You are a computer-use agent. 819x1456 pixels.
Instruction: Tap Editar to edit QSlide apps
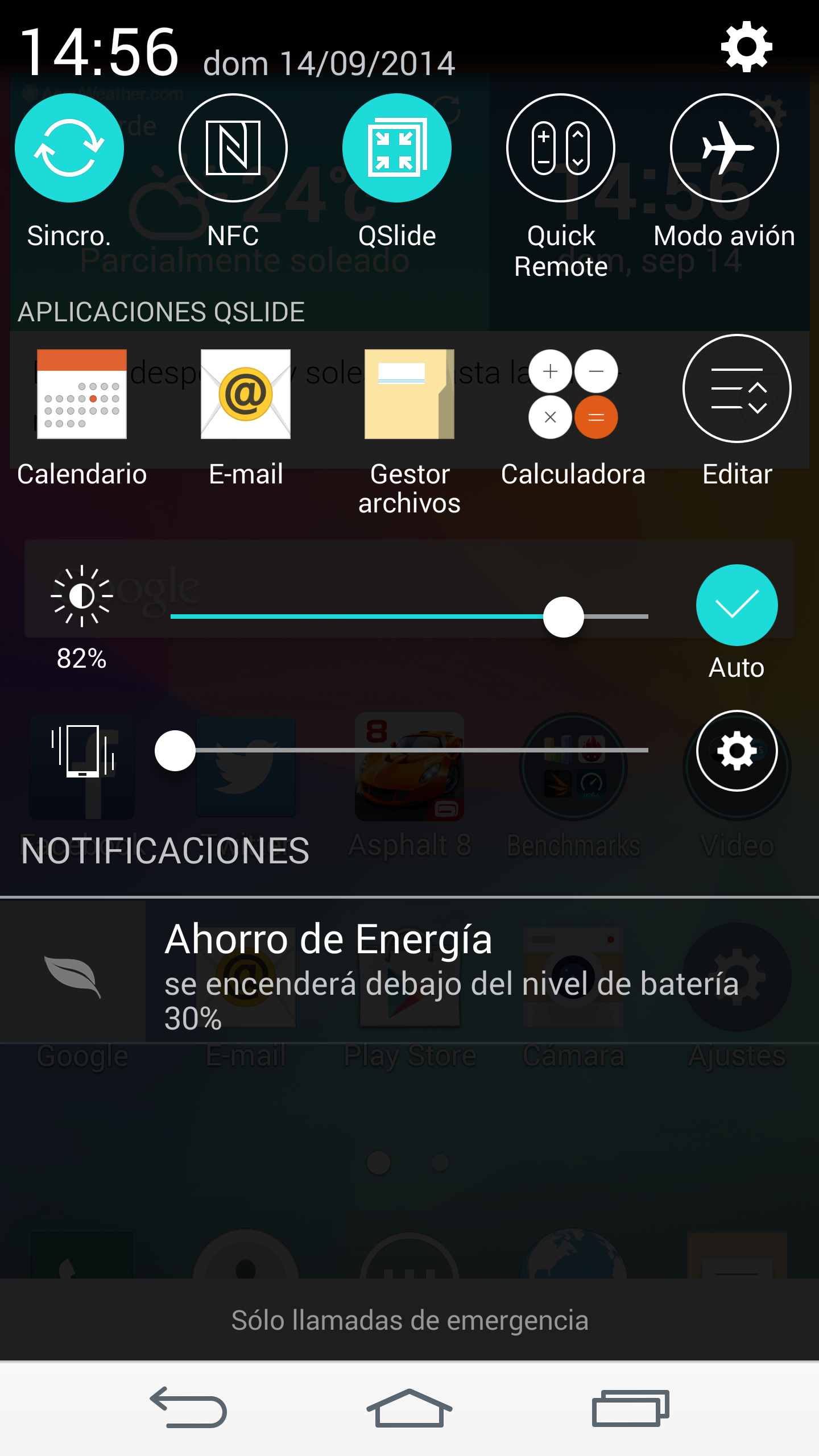[x=737, y=388]
